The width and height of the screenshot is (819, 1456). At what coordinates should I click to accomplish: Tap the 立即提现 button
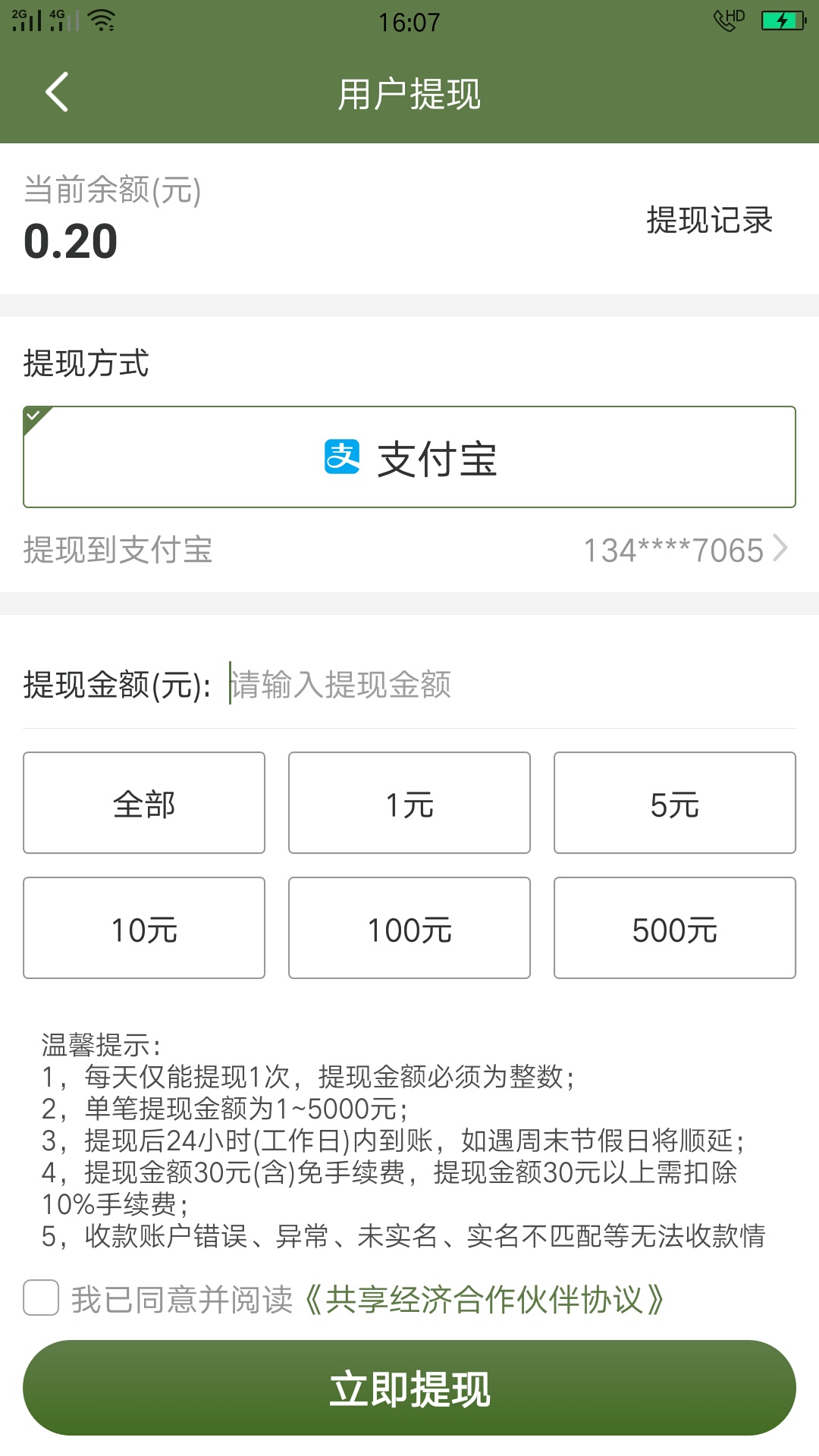point(409,1388)
